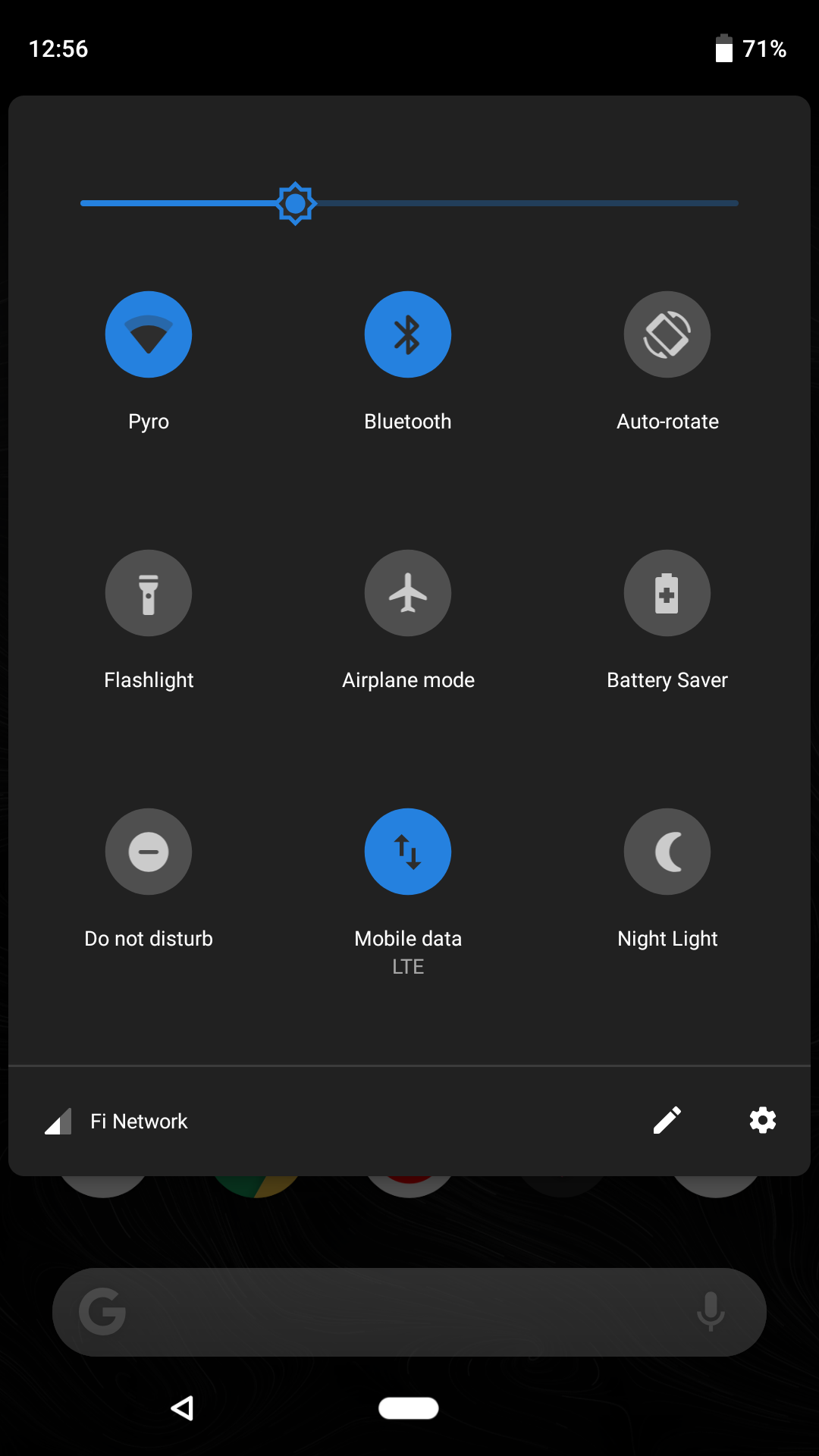Open Settings via the gear icon
The height and width of the screenshot is (1456, 819).
click(x=762, y=1121)
